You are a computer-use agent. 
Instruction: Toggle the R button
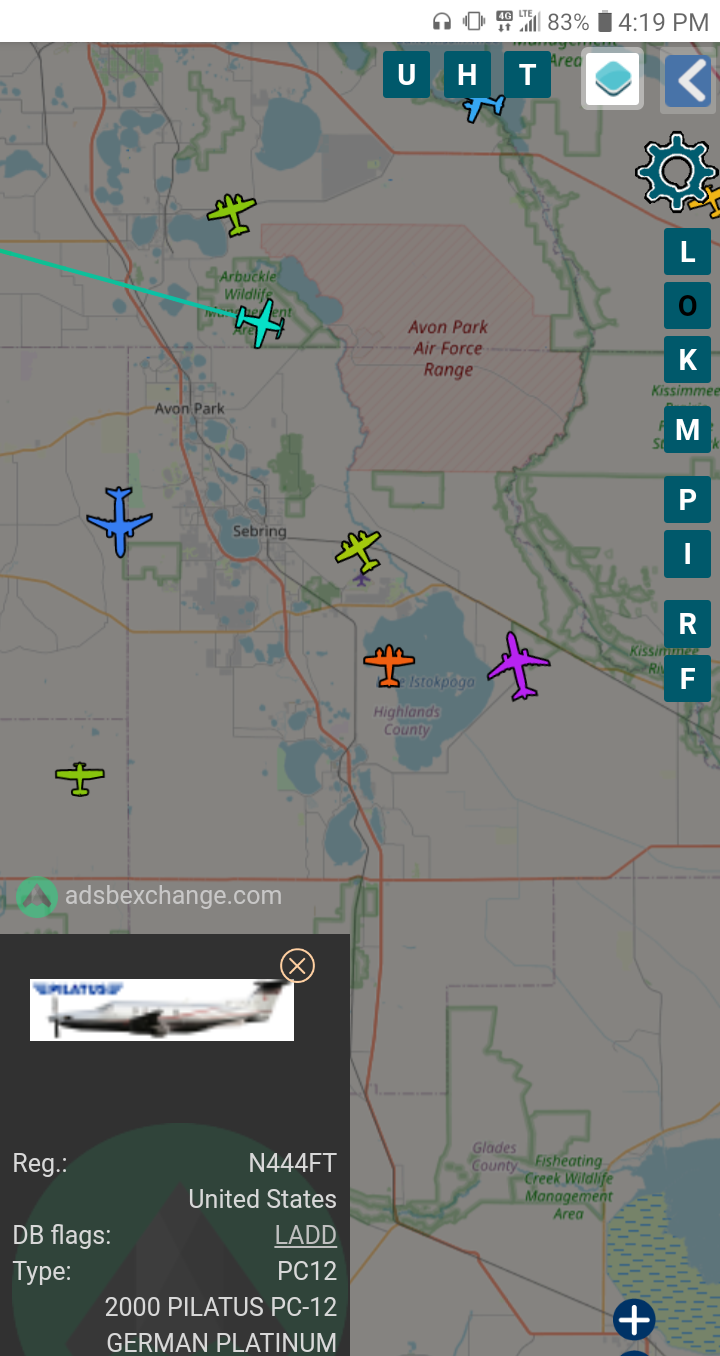(x=687, y=624)
